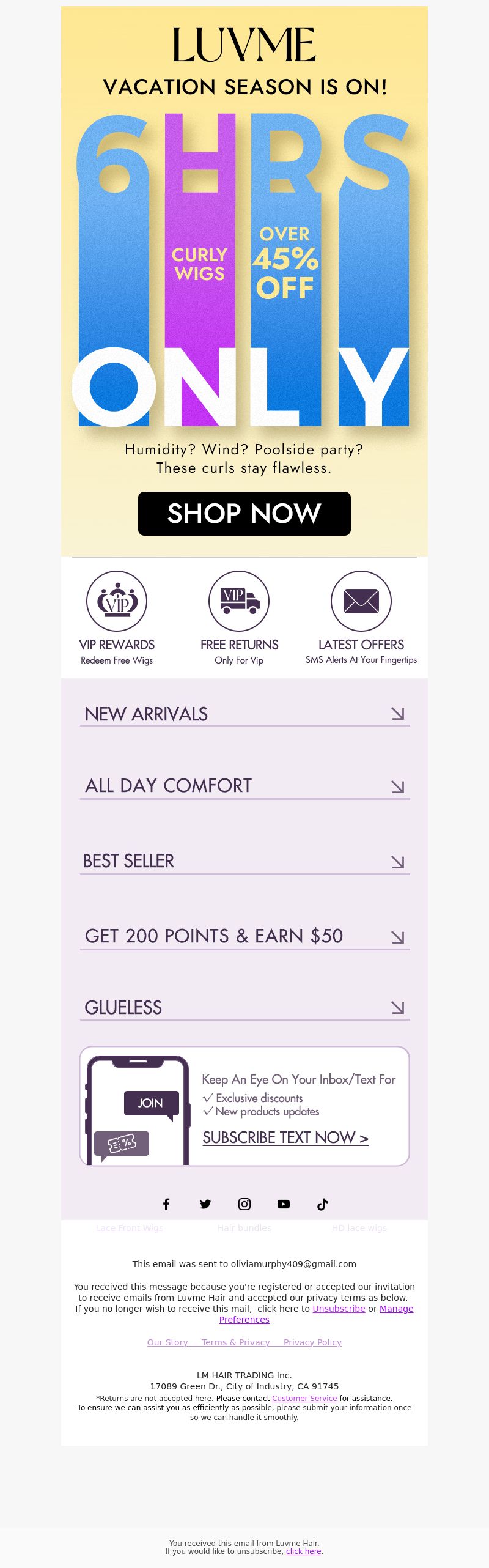Tap Subscribe Text Now link

[x=285, y=1138]
